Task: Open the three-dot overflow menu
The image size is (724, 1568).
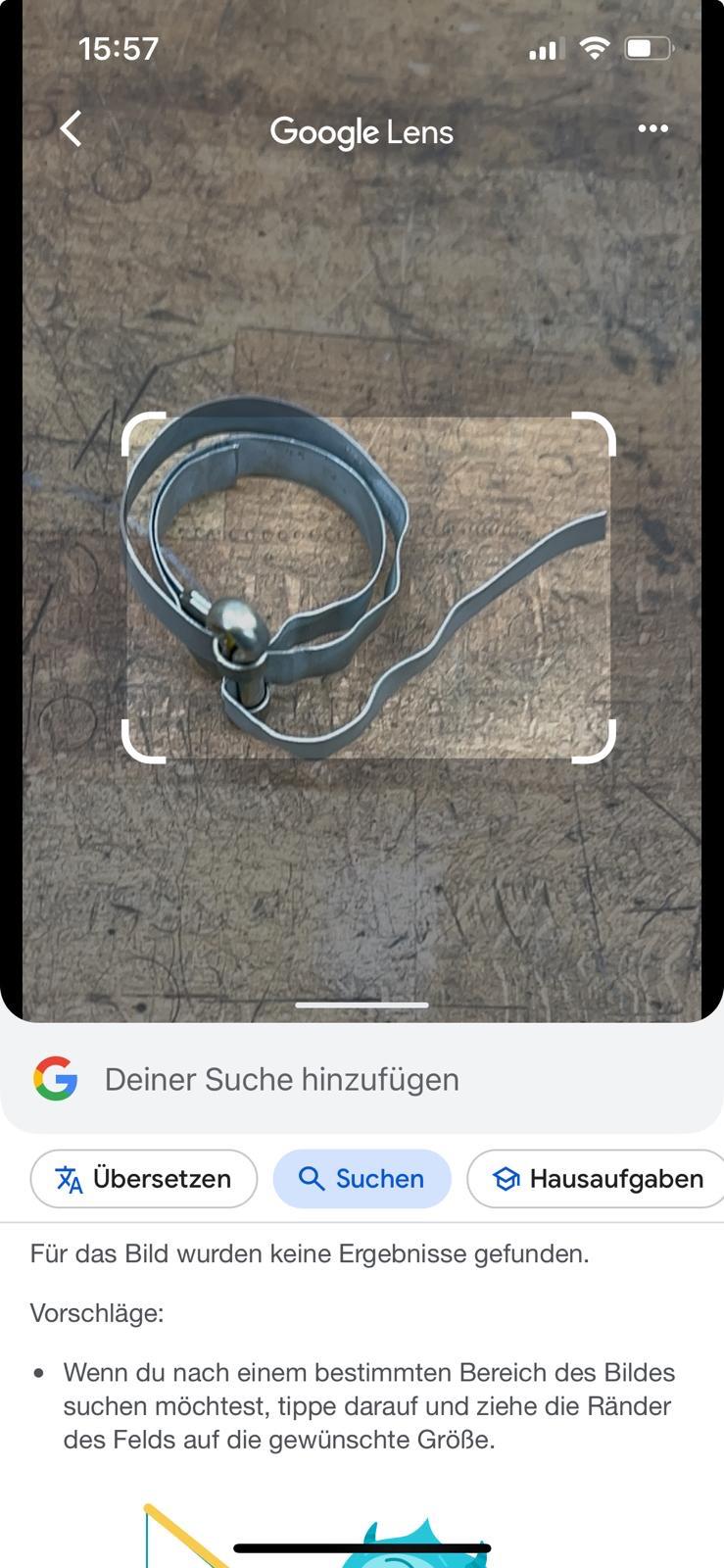Action: pos(652,128)
